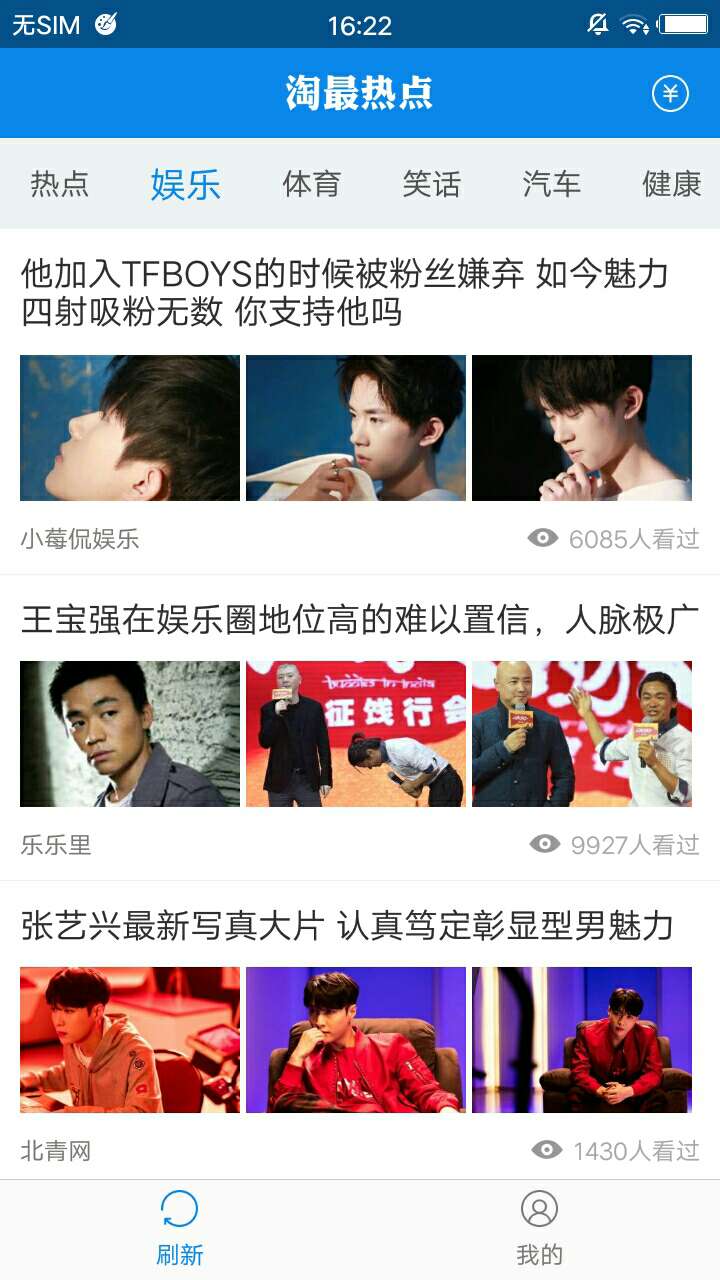Read the 王宝强 article from 乐乐里
Screen dimensions: 720x1280
point(360,621)
